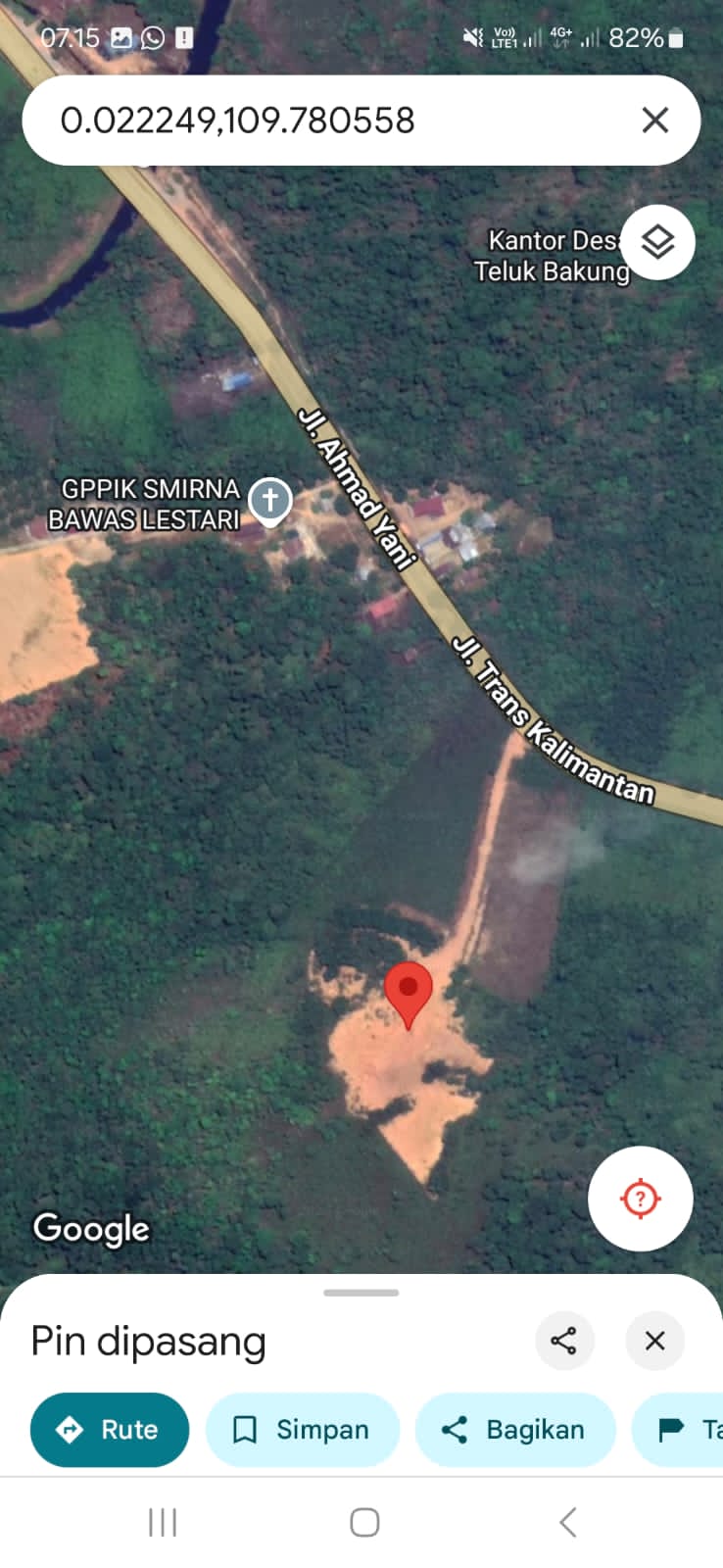Center the map on my location

(640, 1198)
